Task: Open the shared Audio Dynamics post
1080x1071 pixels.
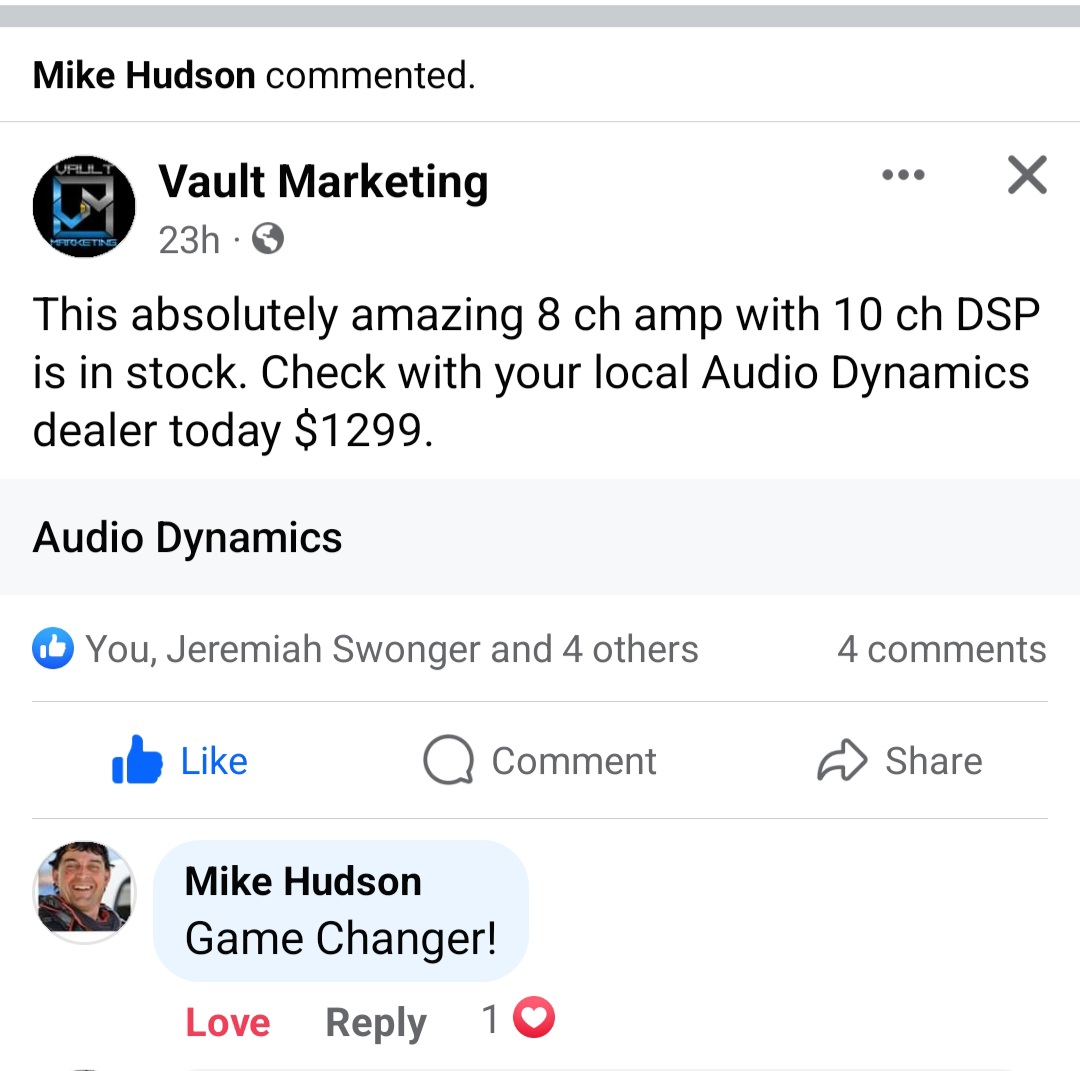Action: click(x=188, y=538)
